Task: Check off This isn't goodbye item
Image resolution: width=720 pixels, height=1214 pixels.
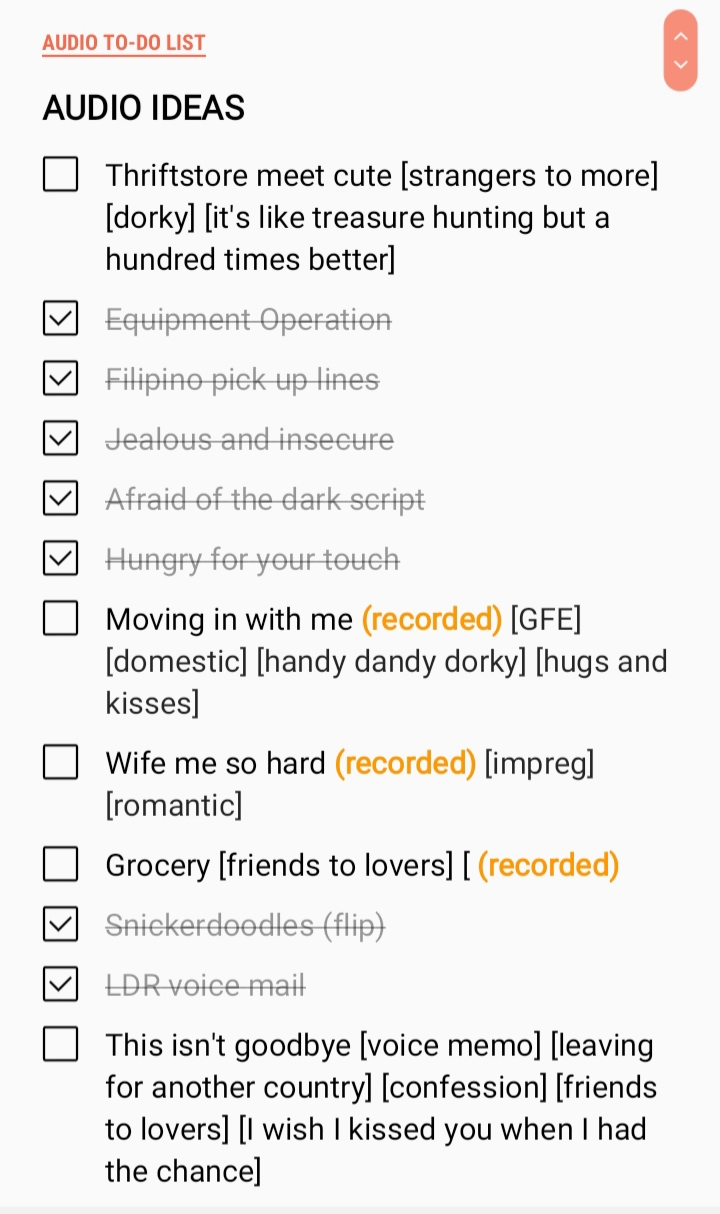Action: 60,1045
